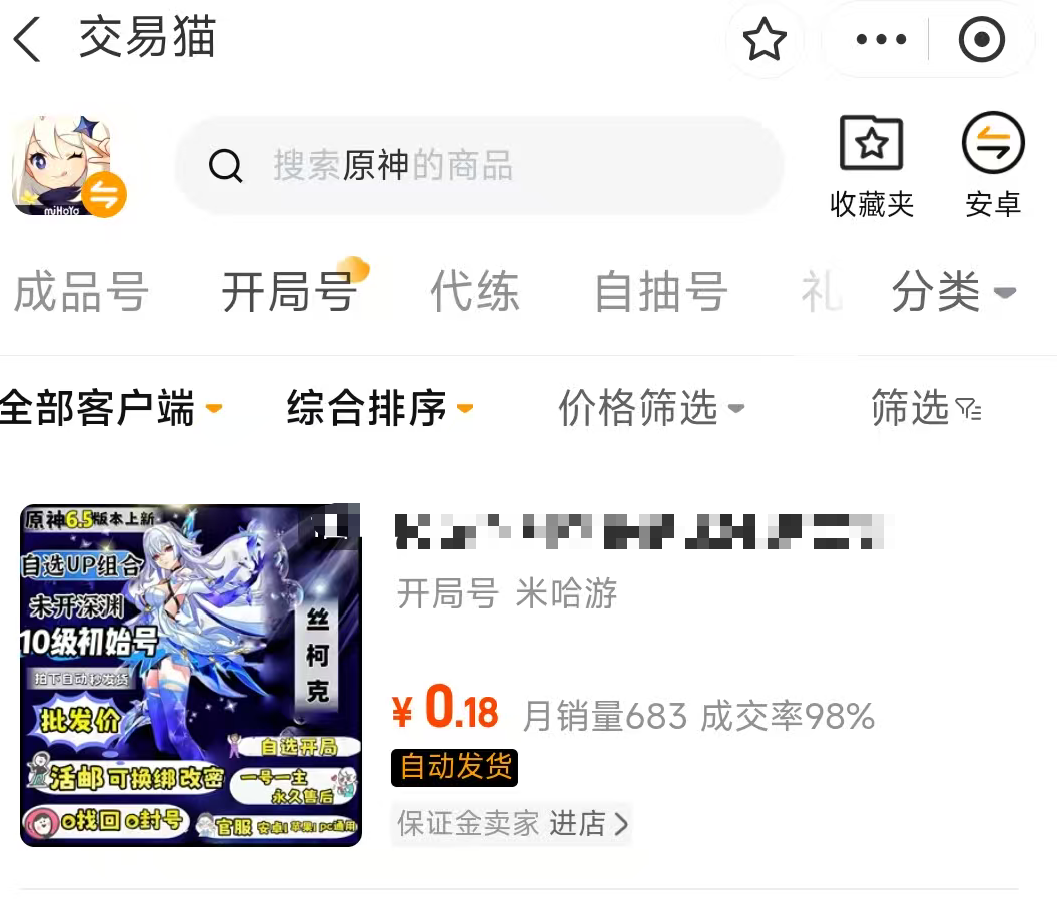Change sorting via 综合排序

(378, 408)
